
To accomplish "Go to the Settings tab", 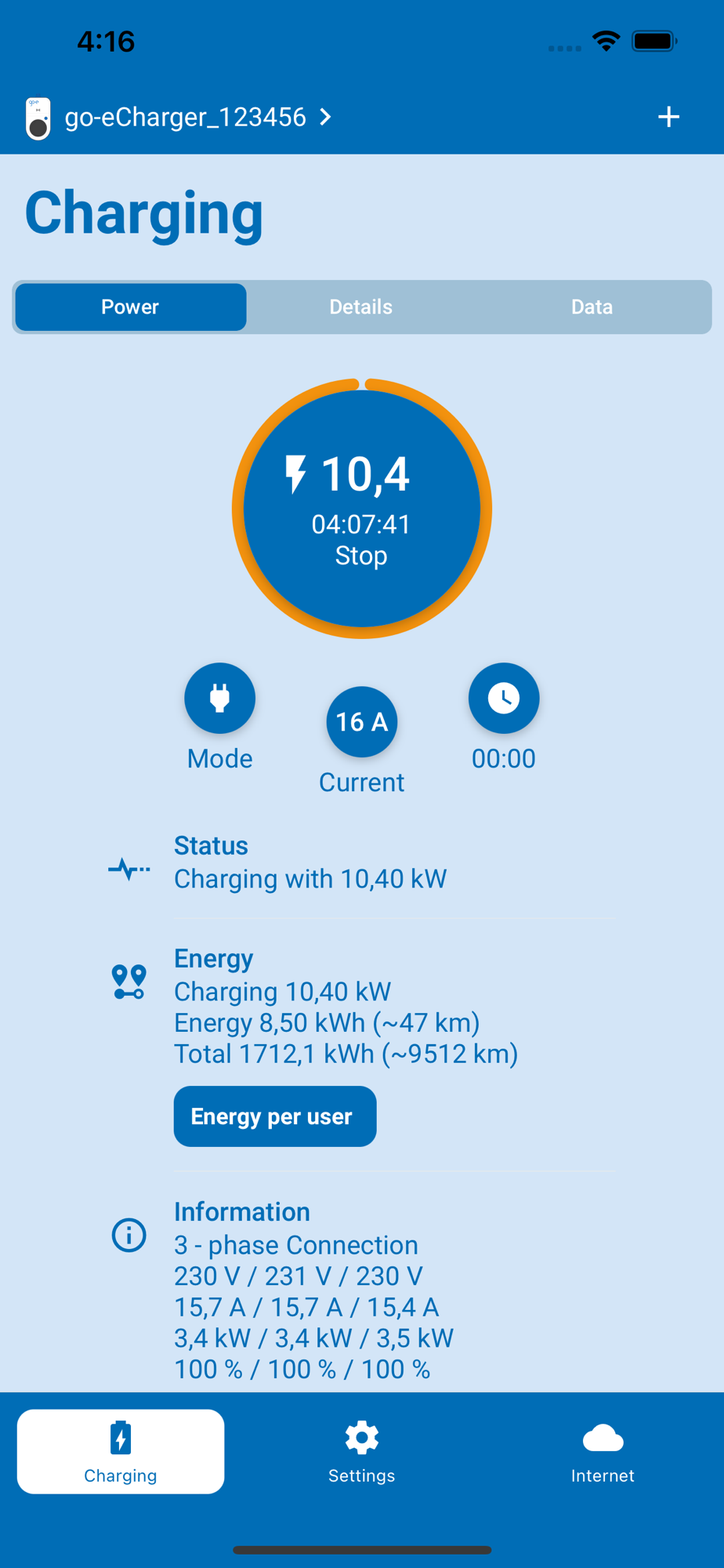I will tap(362, 1451).
